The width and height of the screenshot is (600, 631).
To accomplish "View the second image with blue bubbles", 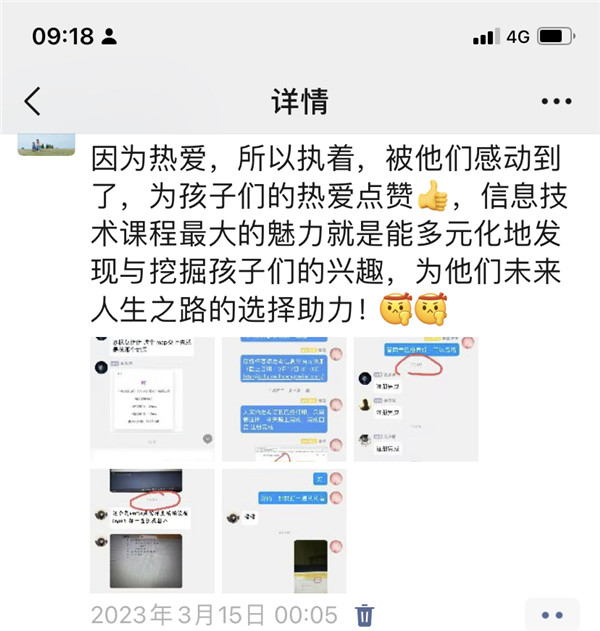I will [x=285, y=399].
